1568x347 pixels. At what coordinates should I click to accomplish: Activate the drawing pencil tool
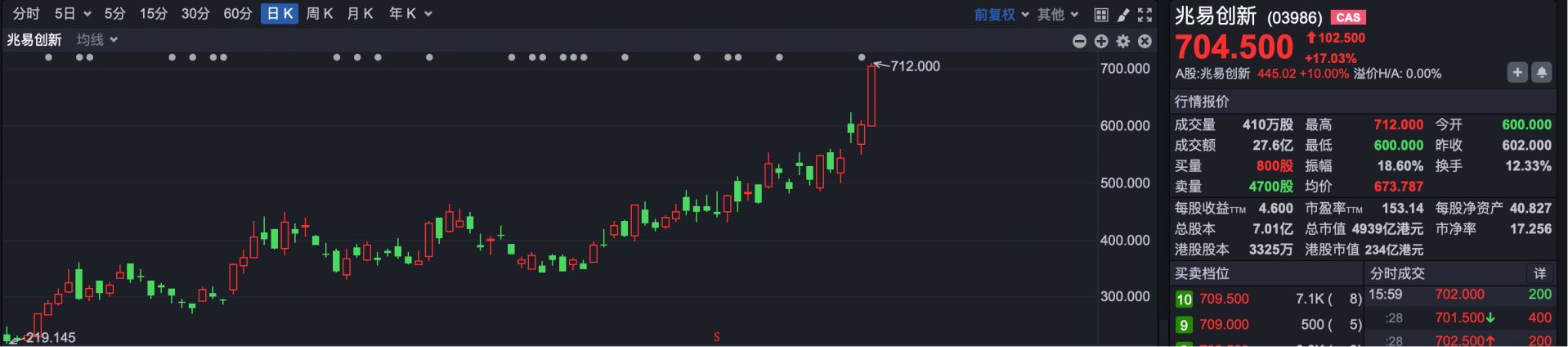[1123, 15]
